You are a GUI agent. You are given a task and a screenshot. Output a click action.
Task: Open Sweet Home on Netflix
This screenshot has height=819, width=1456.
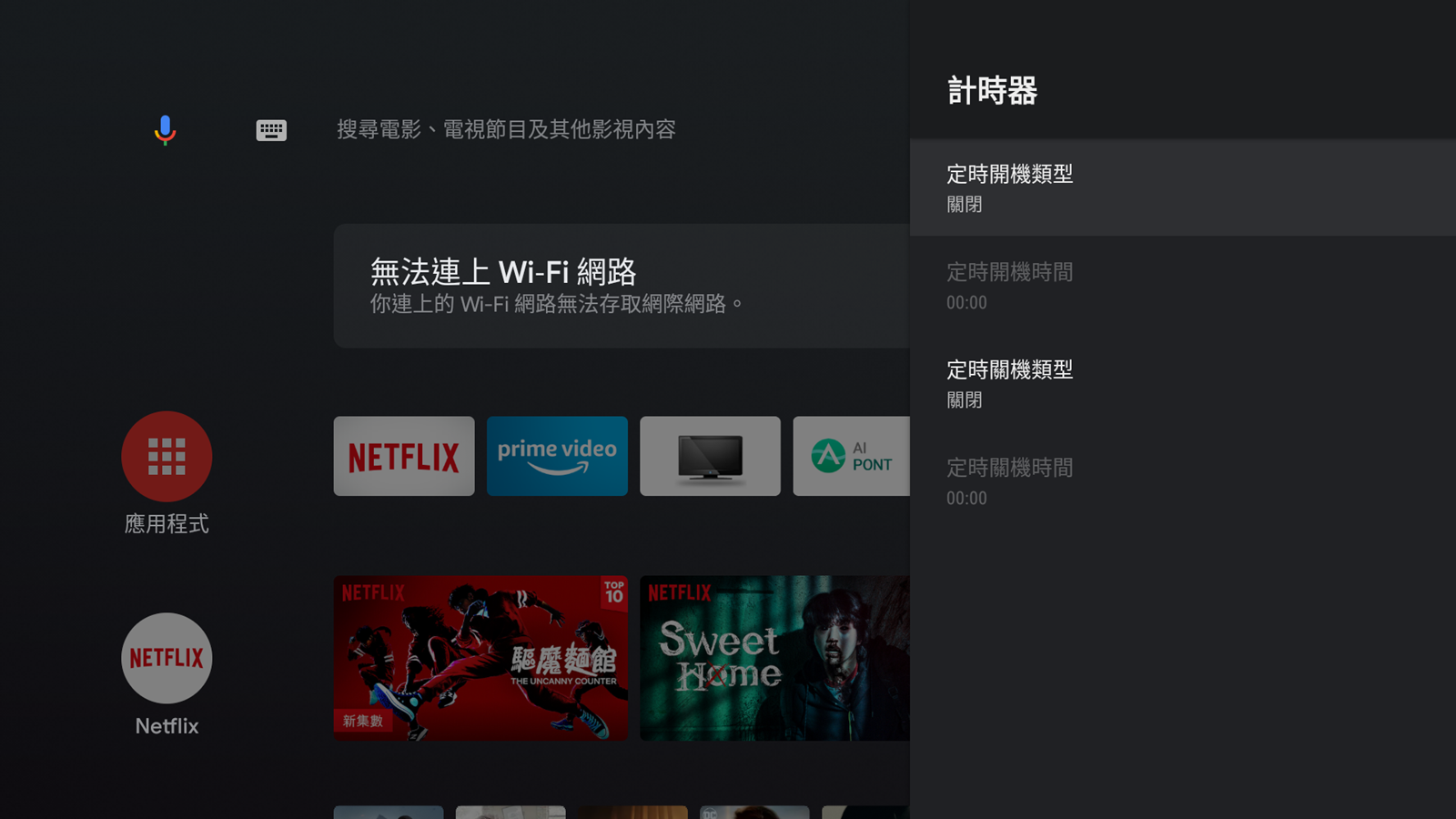774,657
